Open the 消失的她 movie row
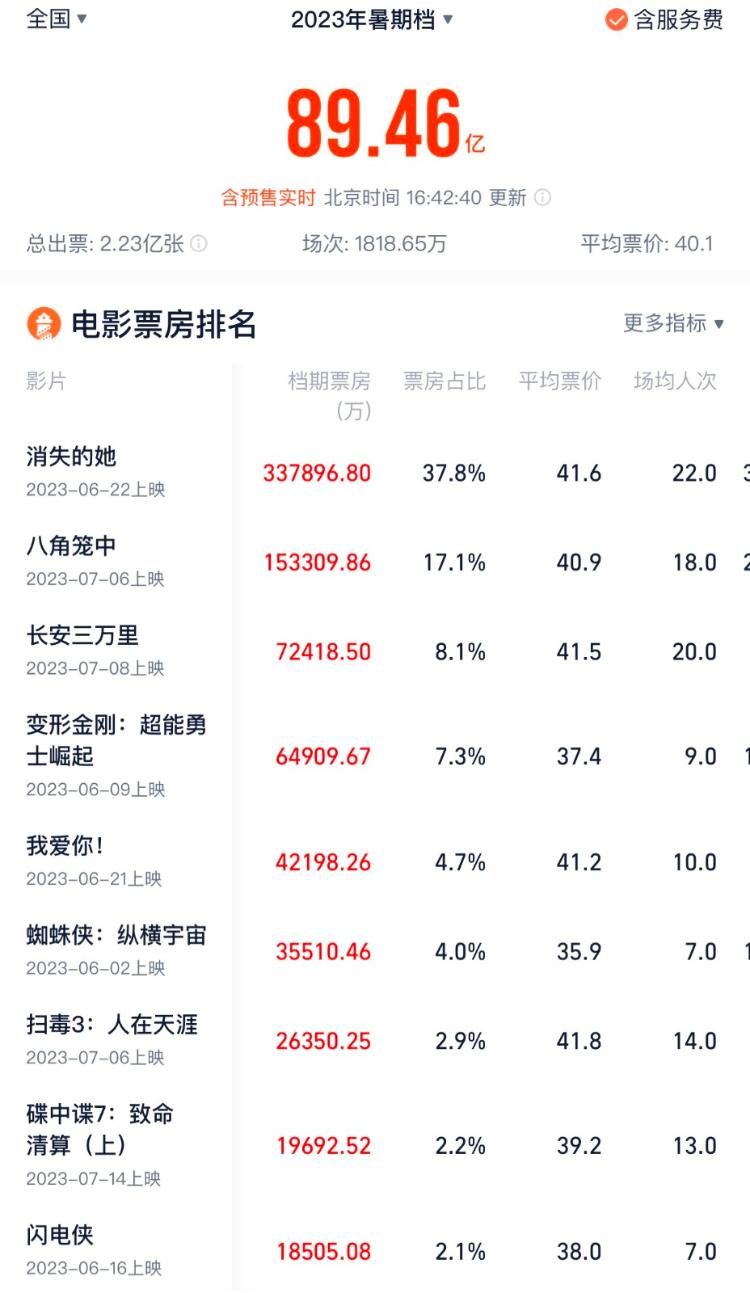 375,472
